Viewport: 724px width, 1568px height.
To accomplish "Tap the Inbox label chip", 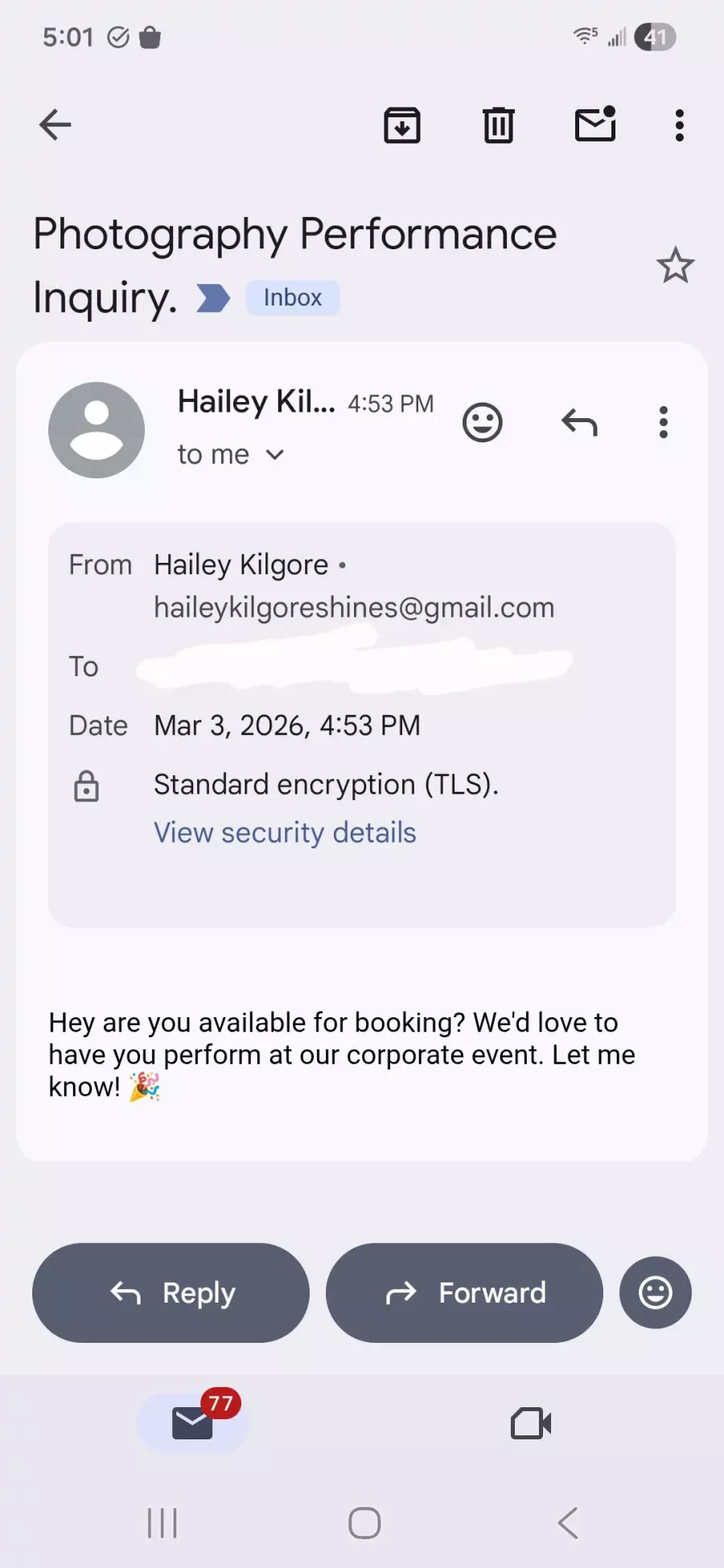I will (292, 298).
